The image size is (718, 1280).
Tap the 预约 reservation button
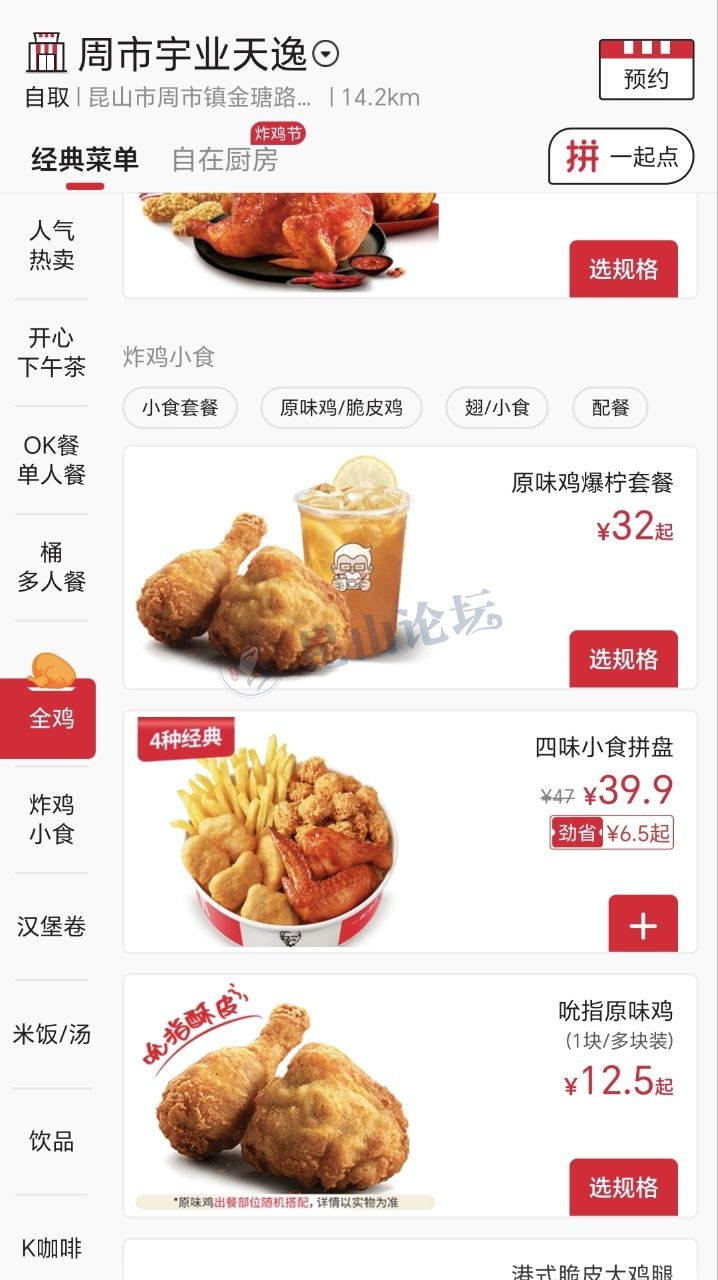(646, 69)
